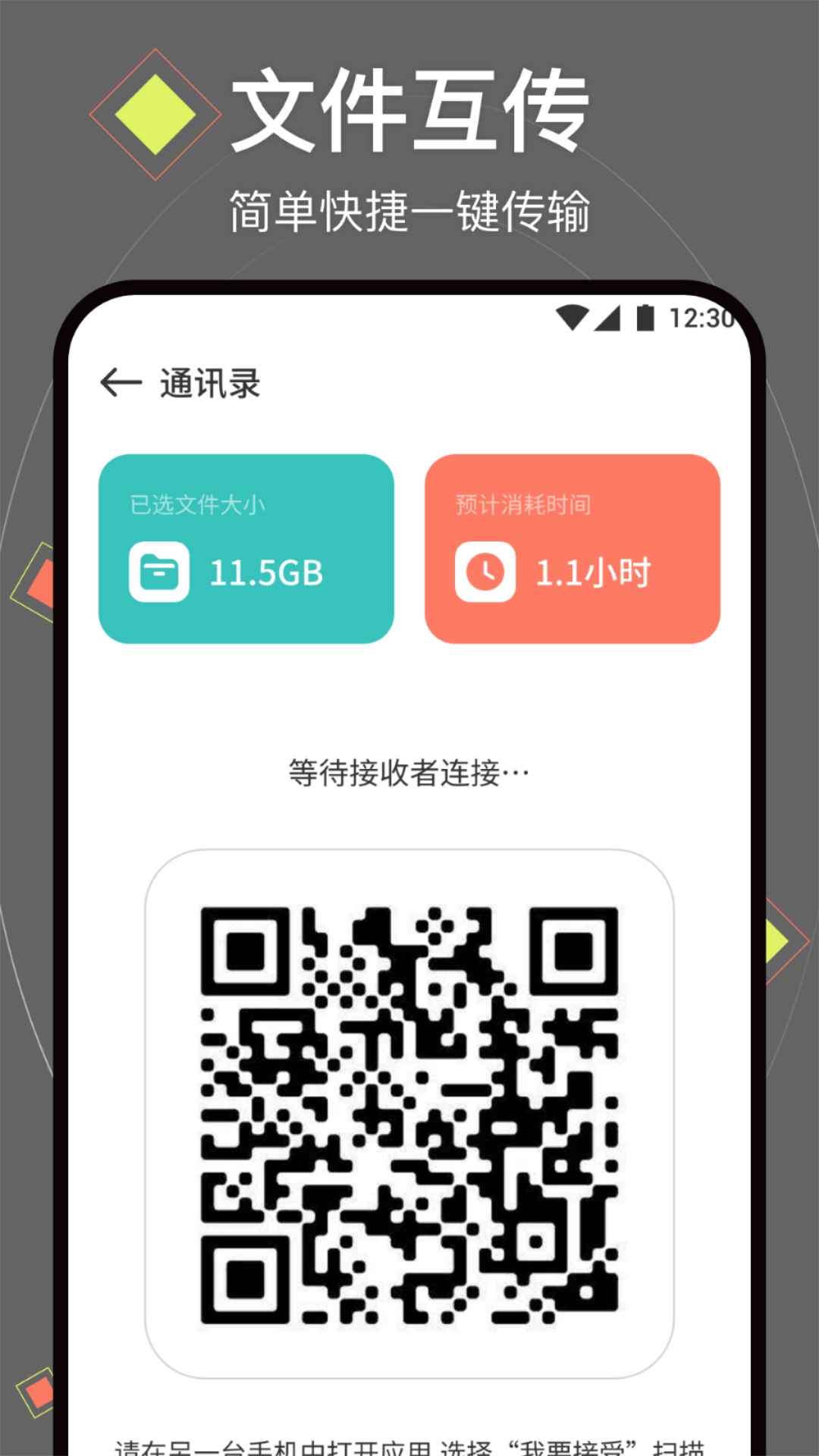Tap the Wi-Fi icon in the status bar
Viewport: 819px width, 1456px height.
click(x=571, y=316)
